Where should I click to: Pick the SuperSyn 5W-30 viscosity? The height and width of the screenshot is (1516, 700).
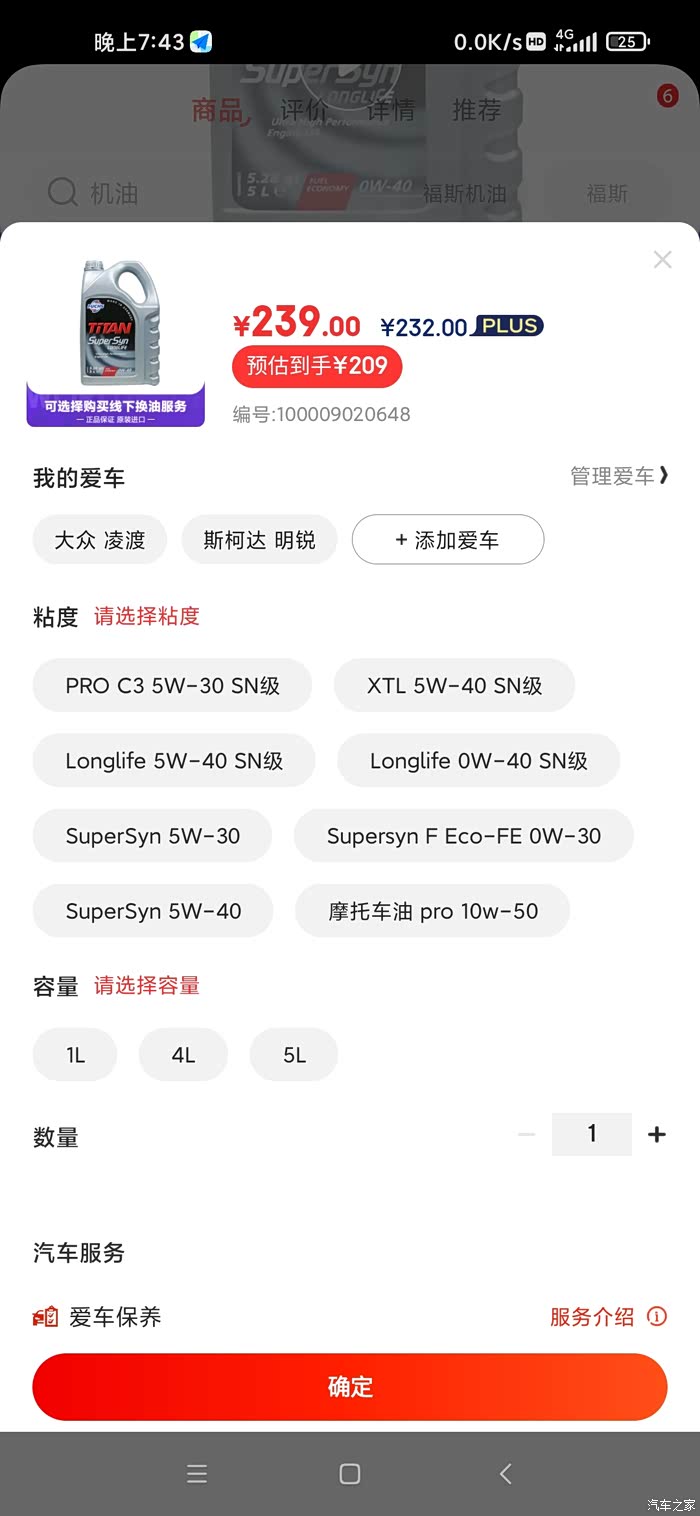pos(152,836)
